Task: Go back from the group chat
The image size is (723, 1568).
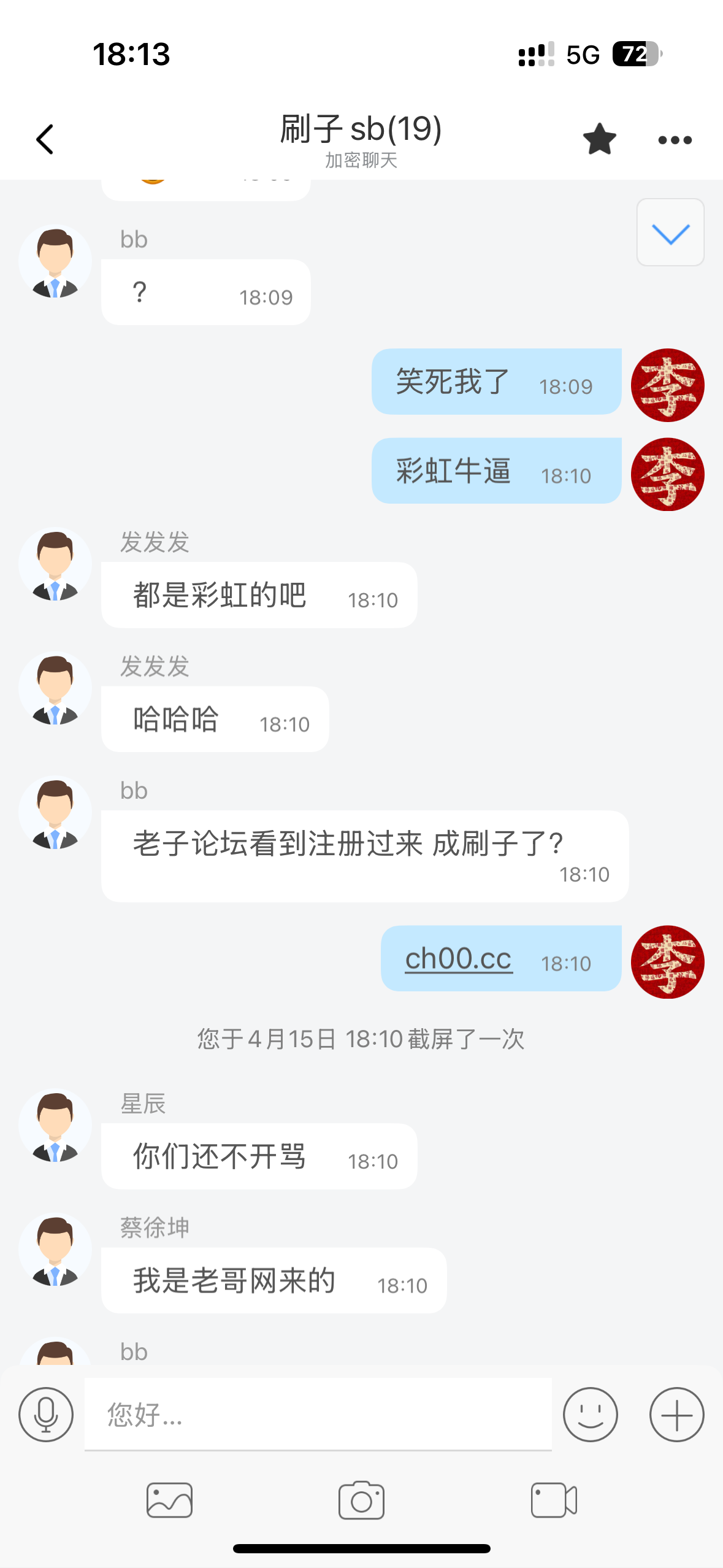Action: [x=45, y=139]
